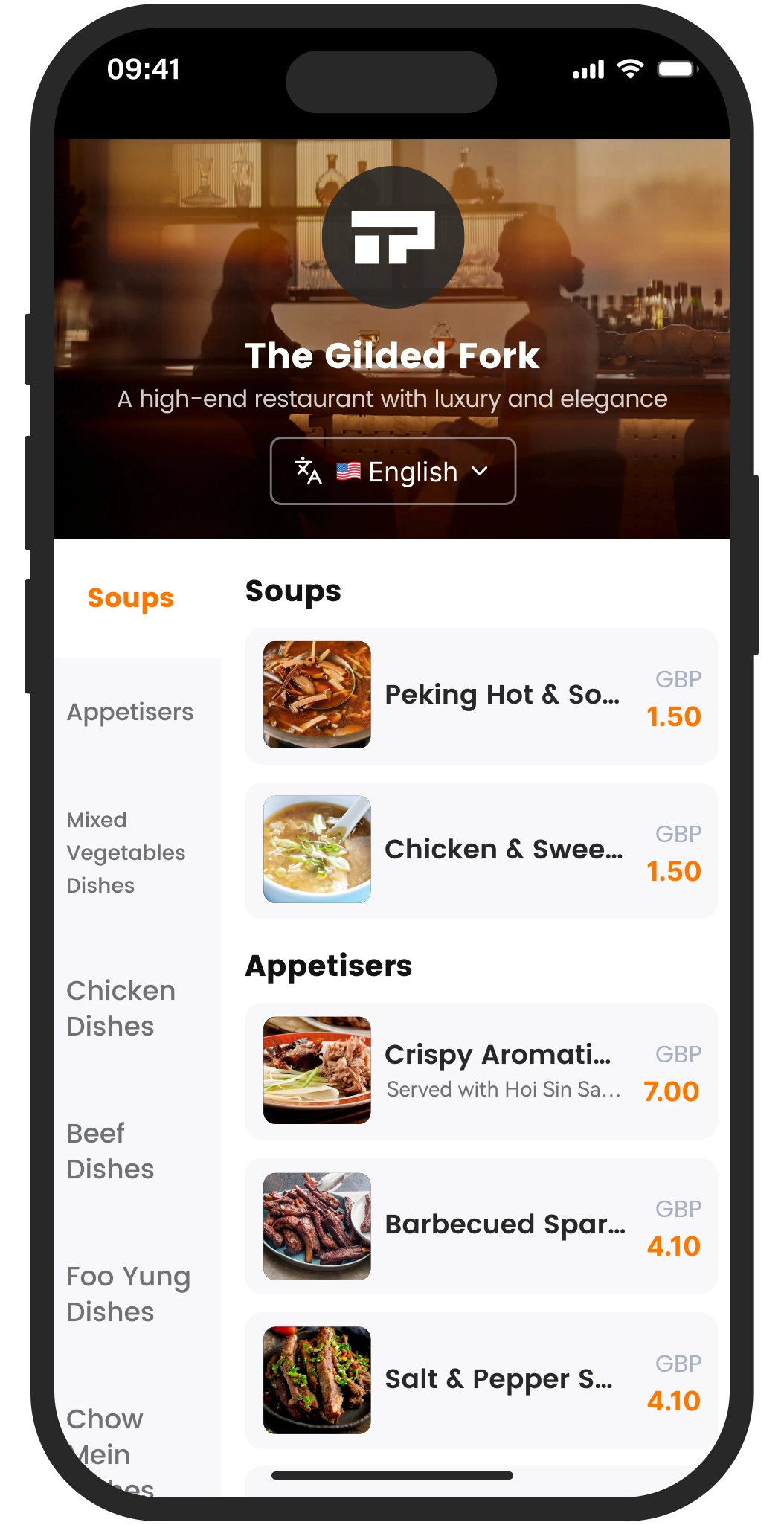The width and height of the screenshot is (784, 1525).
Task: Select Beef Dishes in the sidebar
Action: (111, 1151)
